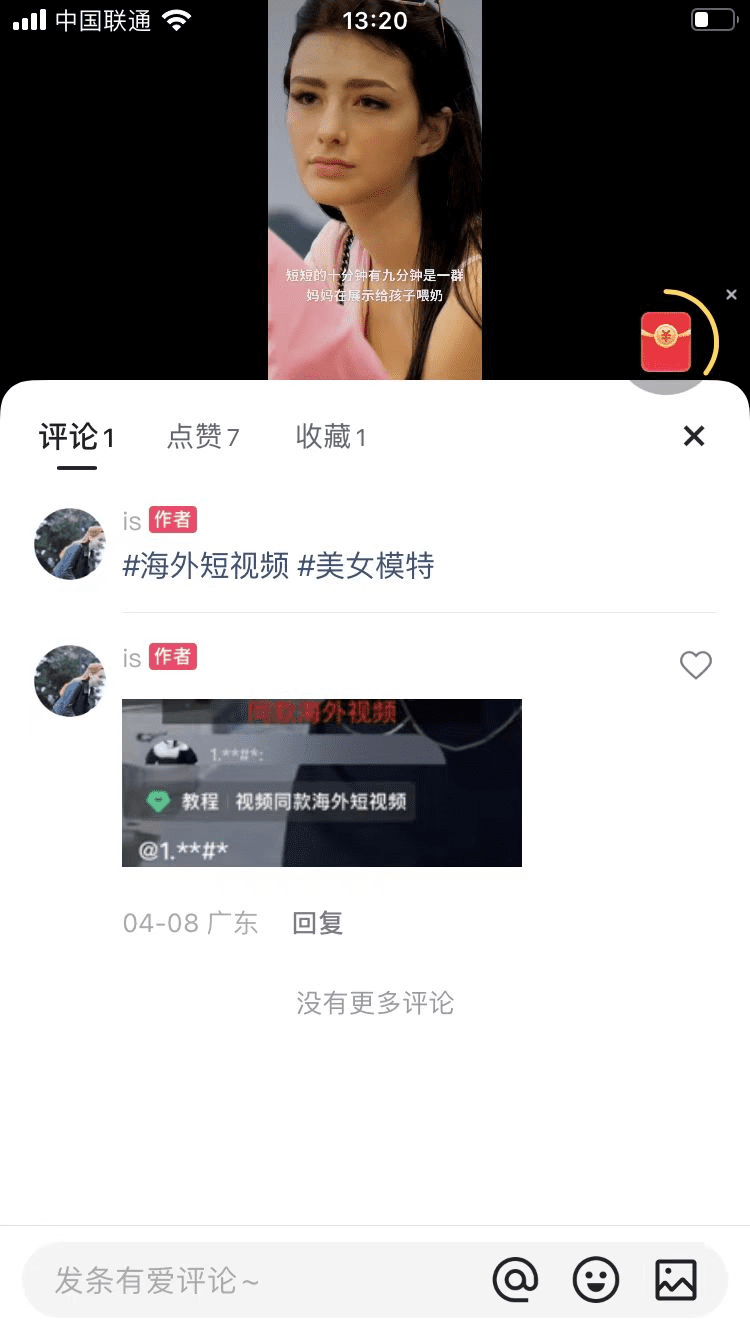
Task: Dismiss the red envelope widget
Action: click(731, 295)
